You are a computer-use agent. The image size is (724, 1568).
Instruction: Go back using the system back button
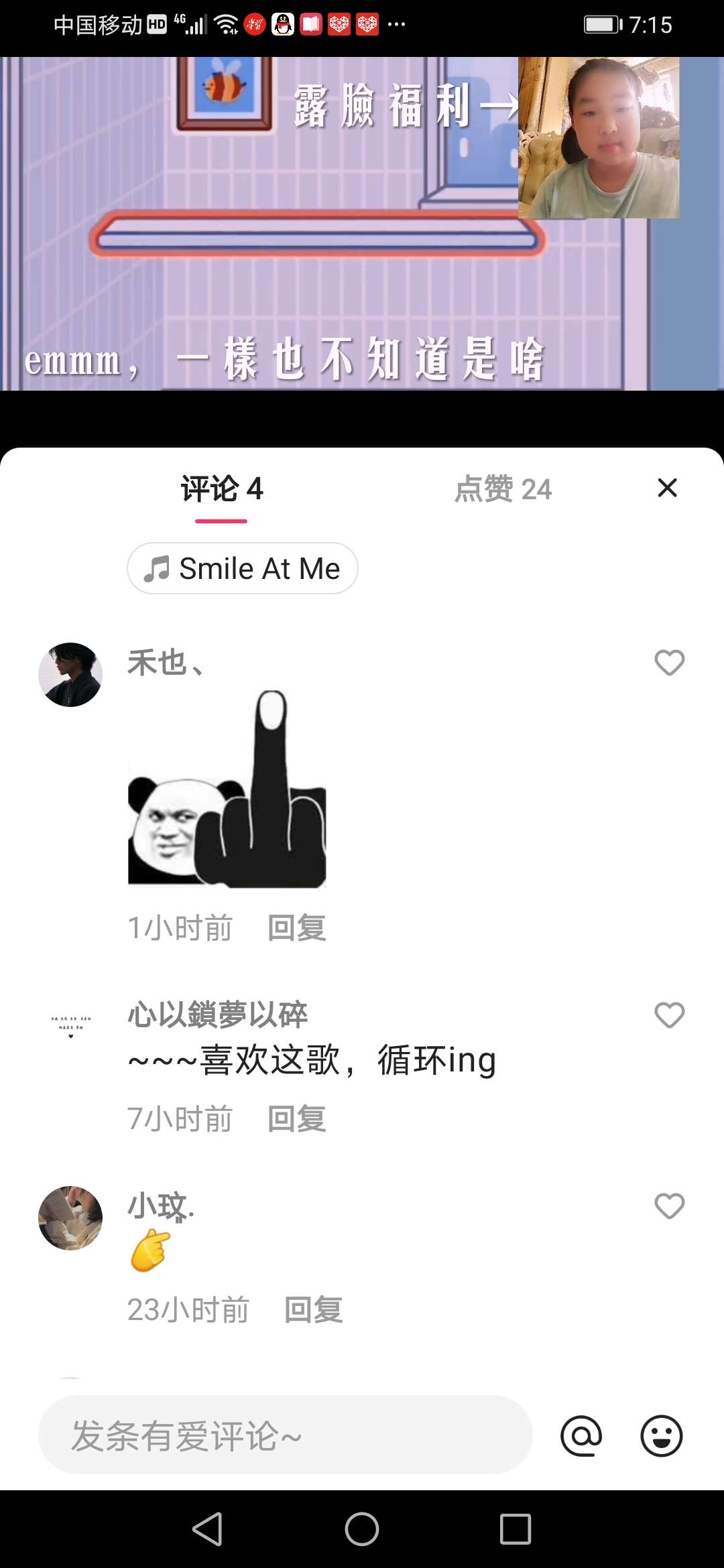point(207,1529)
